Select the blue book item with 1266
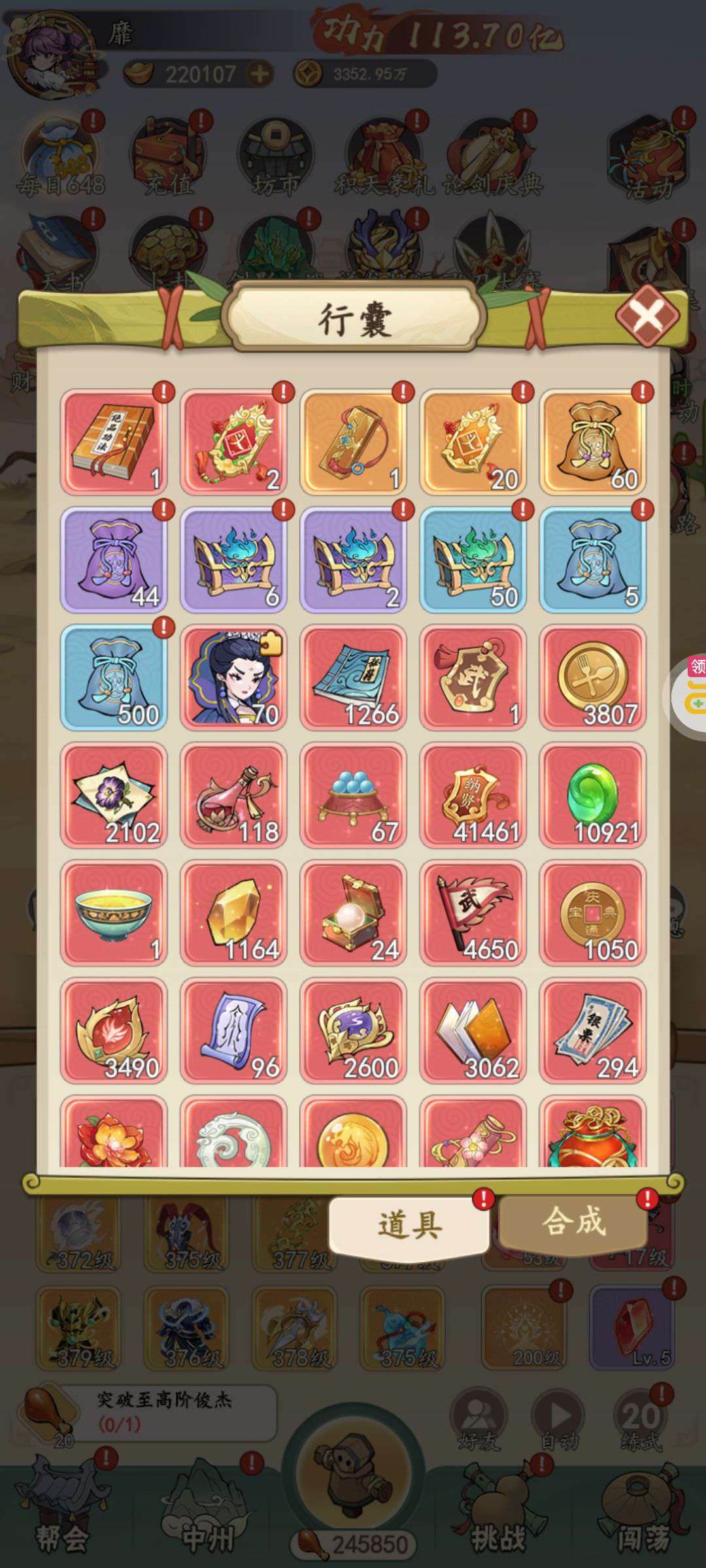This screenshot has width=706, height=1568. tap(353, 677)
